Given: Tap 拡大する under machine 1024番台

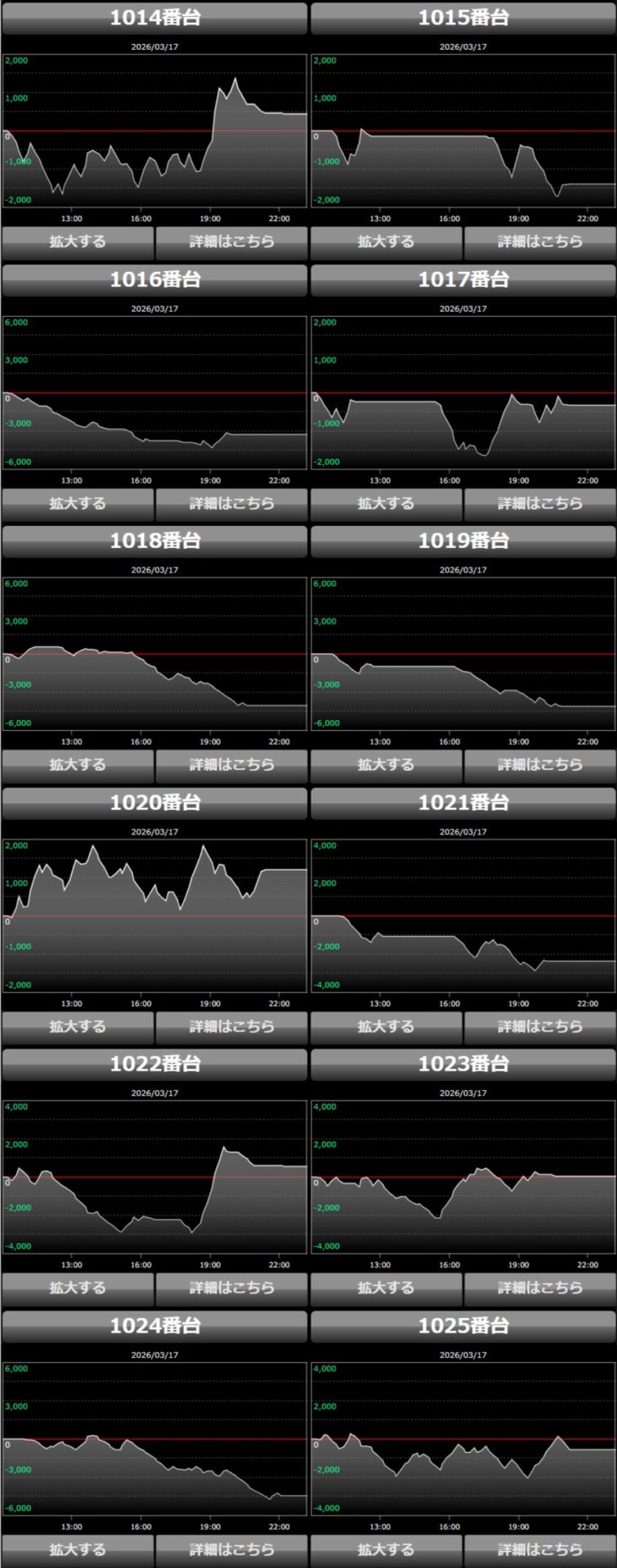Looking at the screenshot, I should [x=78, y=1549].
